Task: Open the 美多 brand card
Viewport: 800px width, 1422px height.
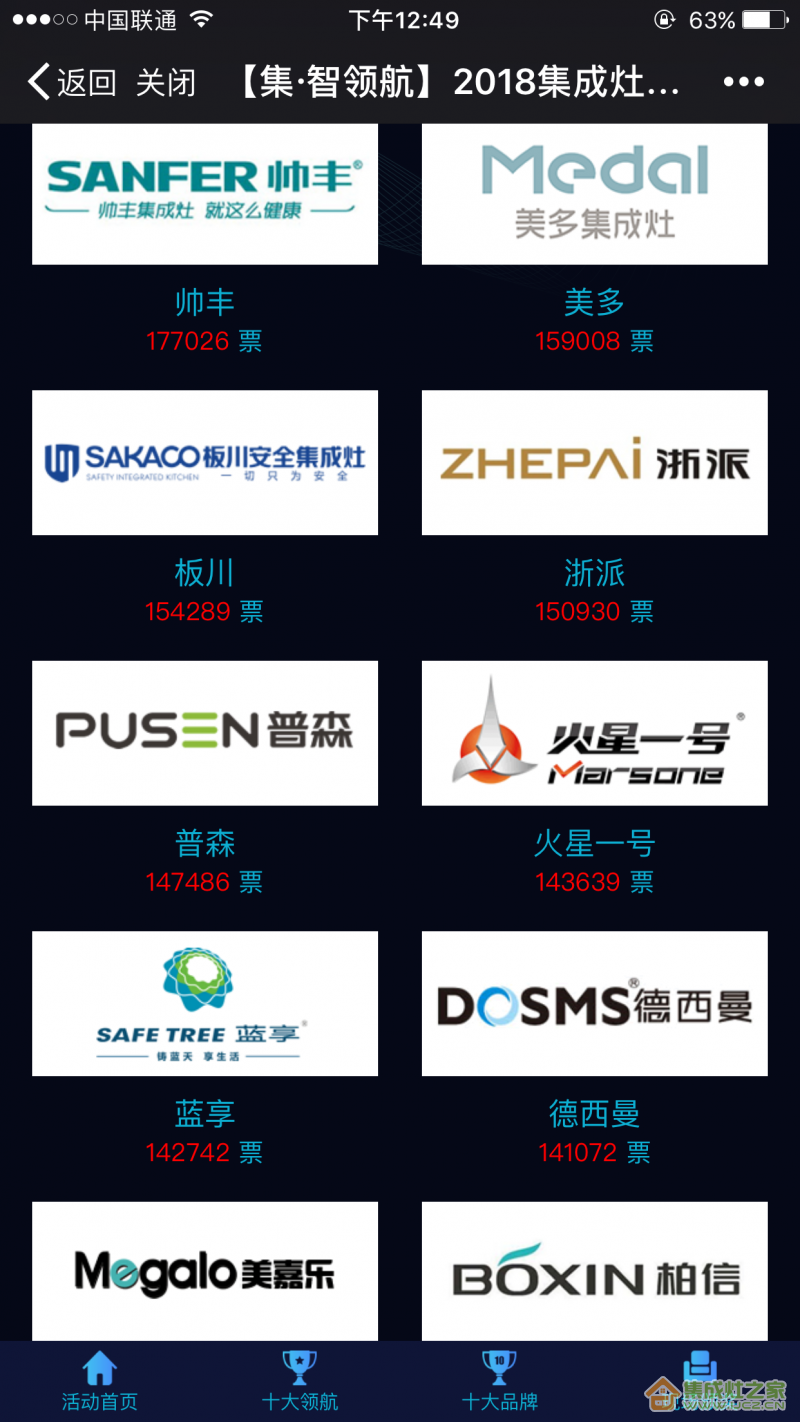Action: [x=594, y=194]
